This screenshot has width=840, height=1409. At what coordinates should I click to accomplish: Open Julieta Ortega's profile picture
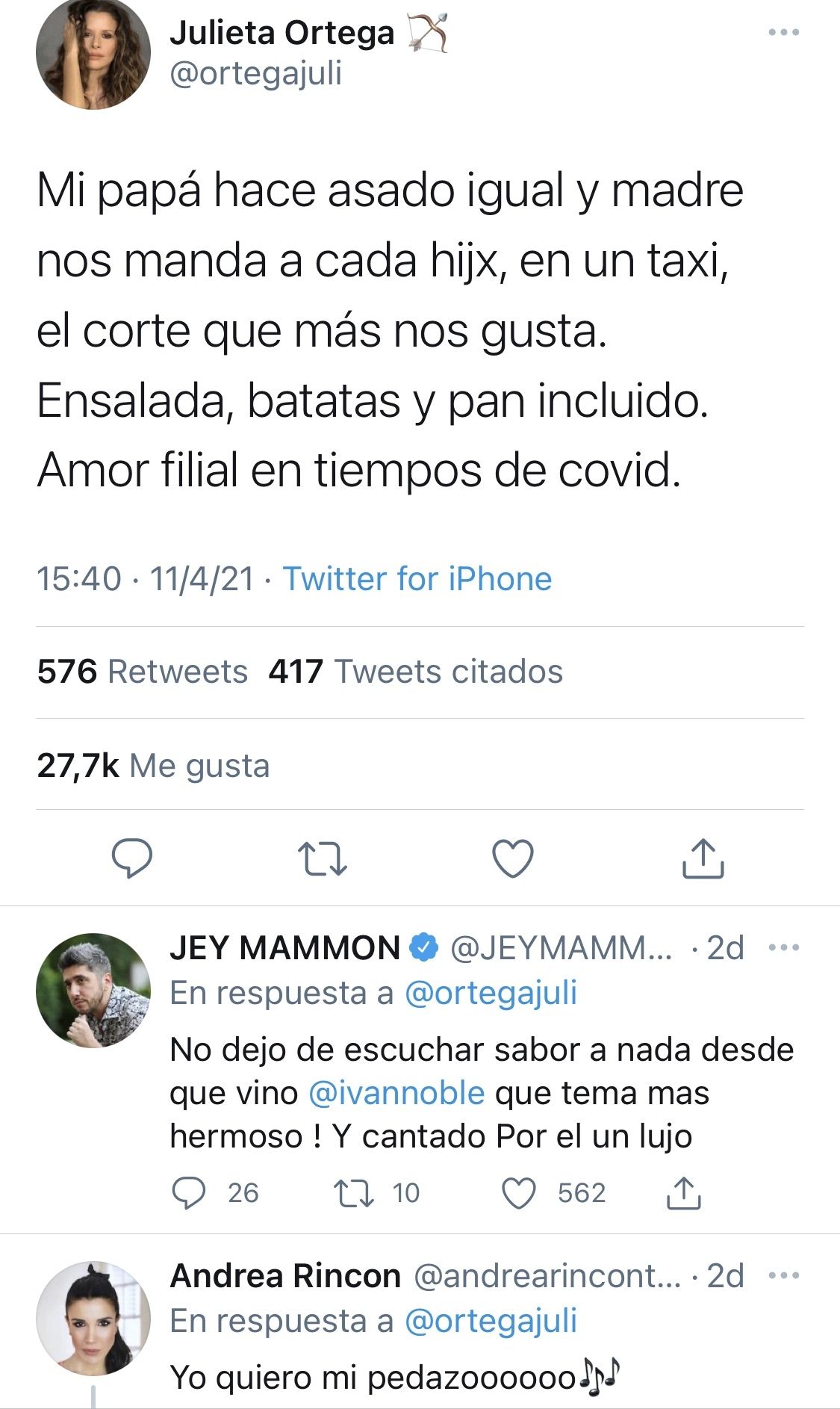(93, 53)
